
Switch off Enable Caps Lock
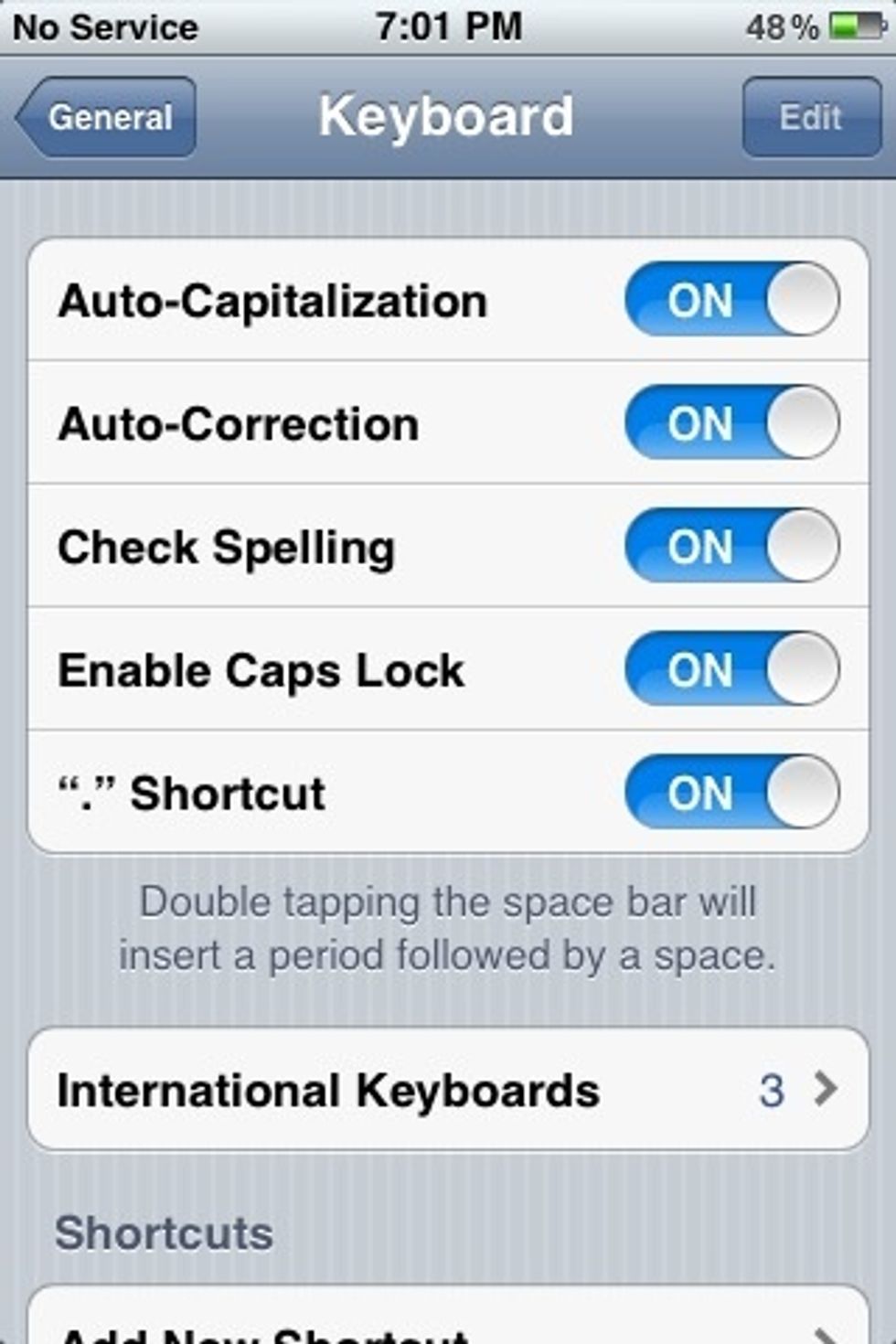[731, 669]
